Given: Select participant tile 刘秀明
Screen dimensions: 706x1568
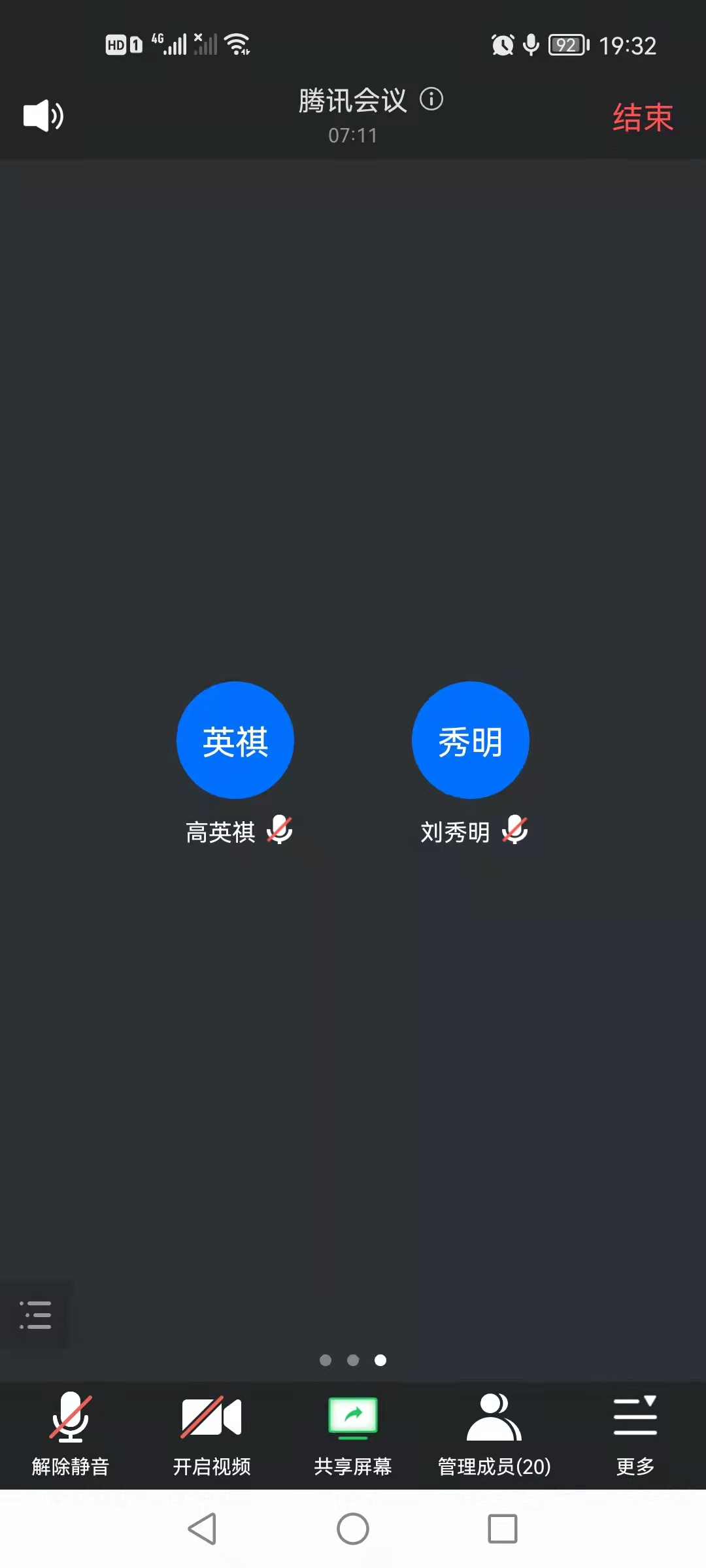Looking at the screenshot, I should pos(471,740).
